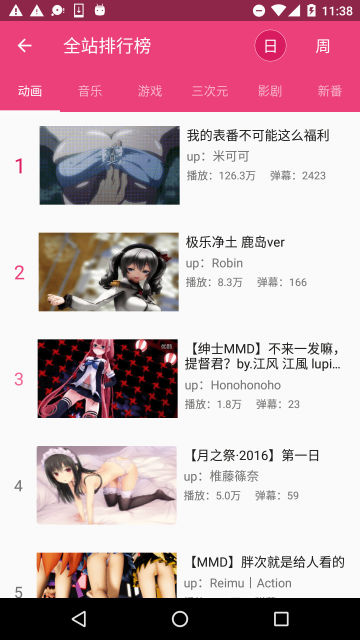Open the 新番 tab
The image size is (360, 640).
click(330, 91)
